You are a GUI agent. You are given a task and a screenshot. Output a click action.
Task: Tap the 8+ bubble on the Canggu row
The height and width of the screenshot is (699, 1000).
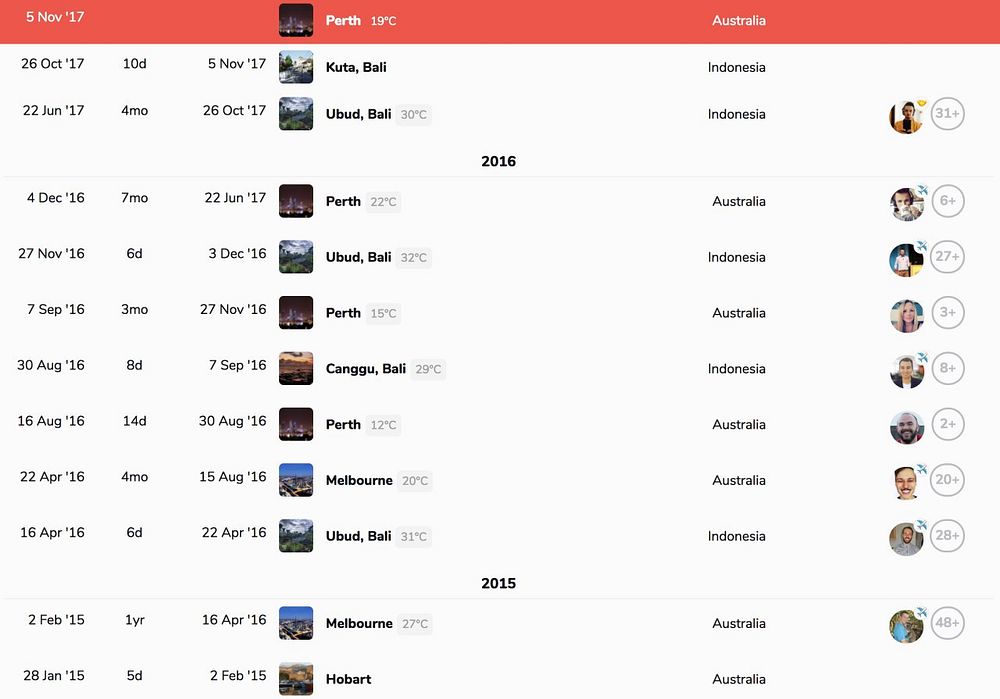(x=947, y=369)
